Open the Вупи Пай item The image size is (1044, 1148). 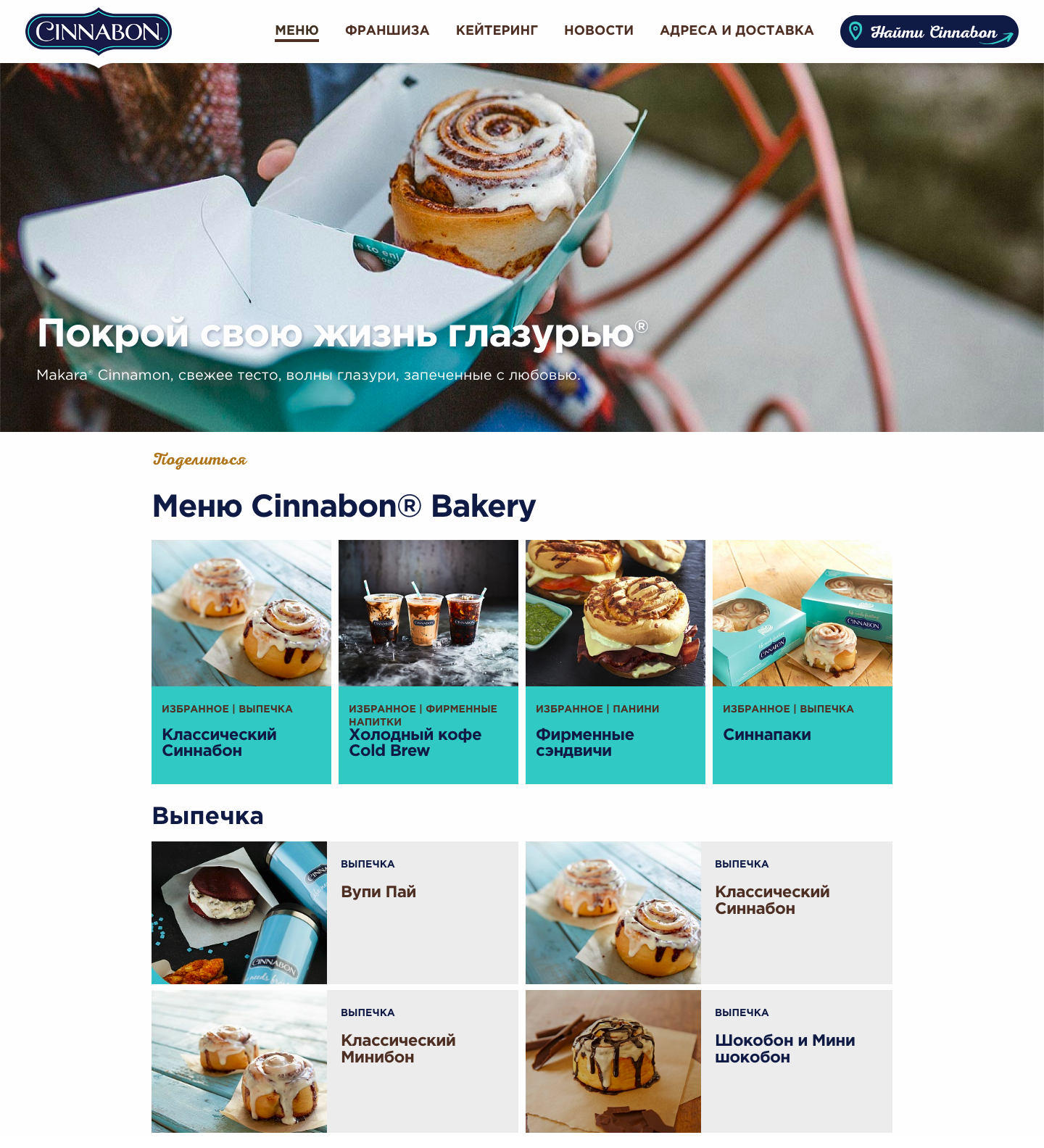334,912
